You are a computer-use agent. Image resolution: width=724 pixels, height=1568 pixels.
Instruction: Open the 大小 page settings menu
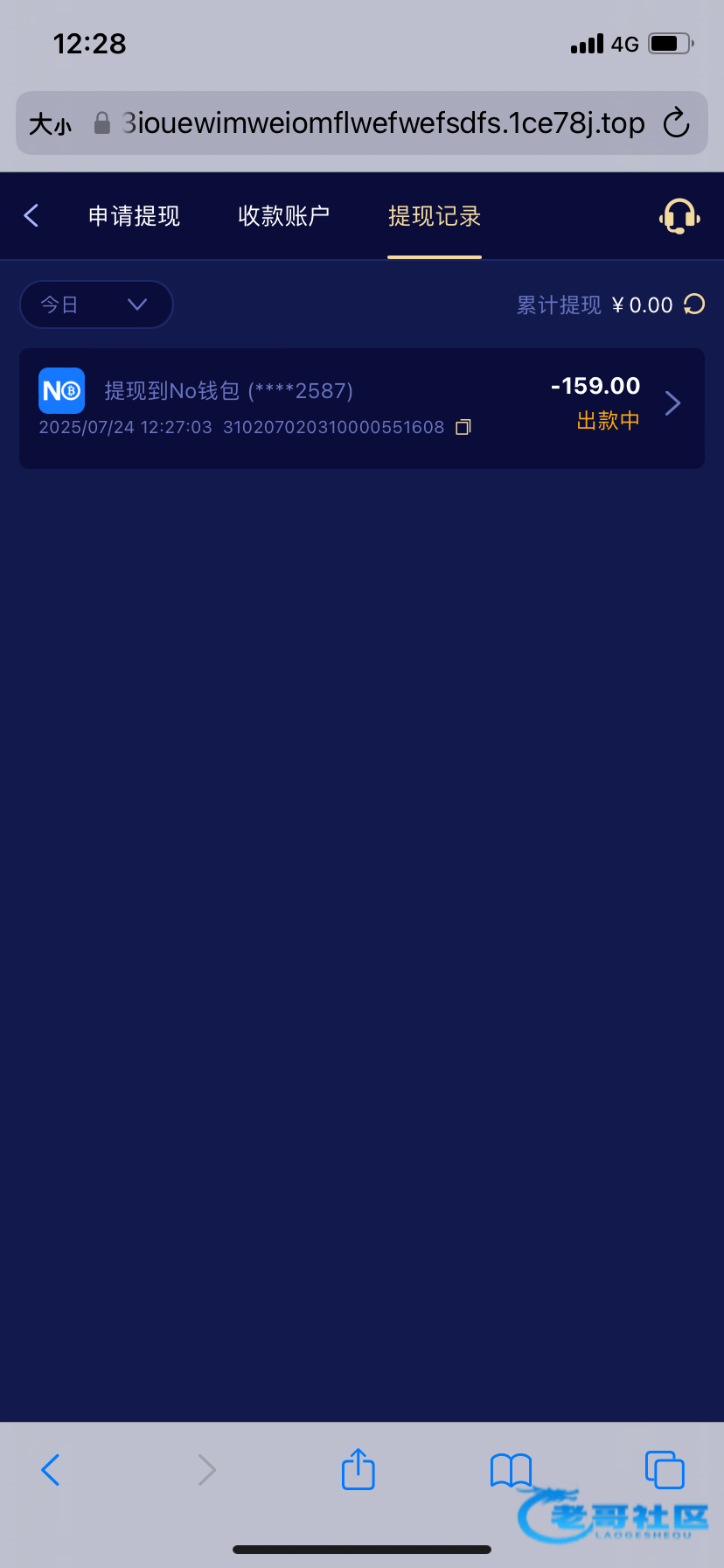pos(50,124)
